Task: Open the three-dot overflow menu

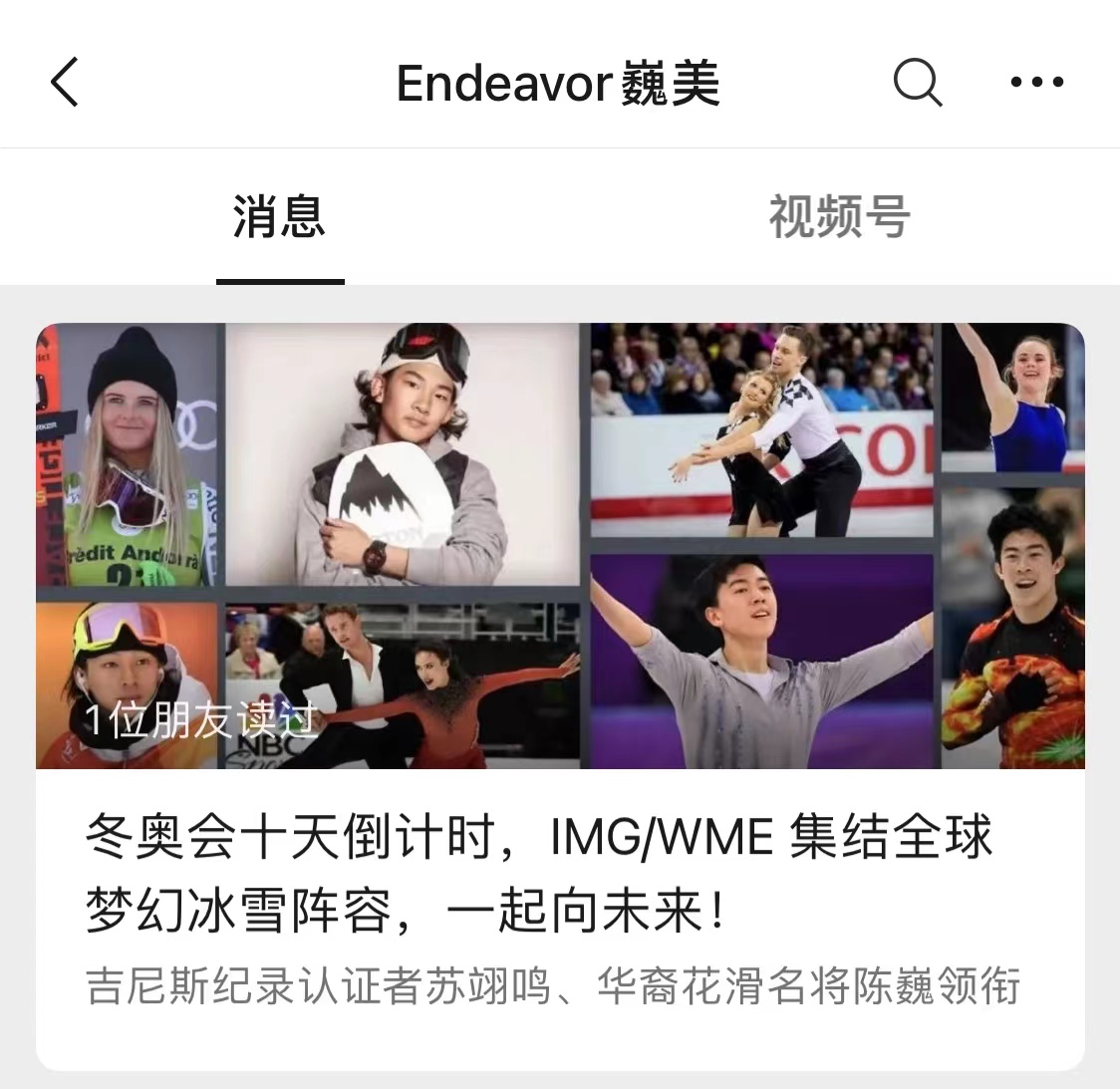Action: [x=1036, y=82]
